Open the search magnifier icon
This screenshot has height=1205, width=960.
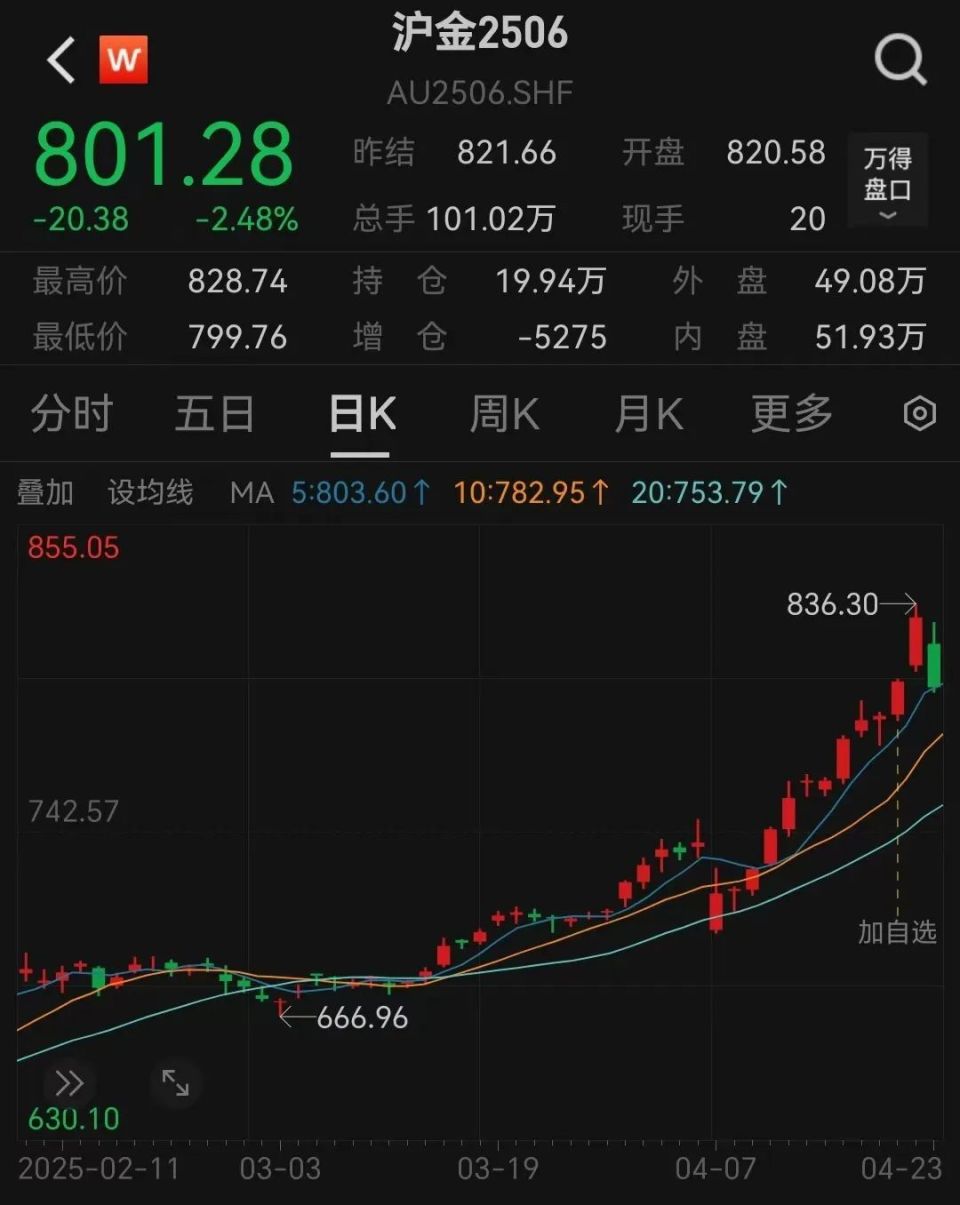pyautogui.click(x=899, y=60)
